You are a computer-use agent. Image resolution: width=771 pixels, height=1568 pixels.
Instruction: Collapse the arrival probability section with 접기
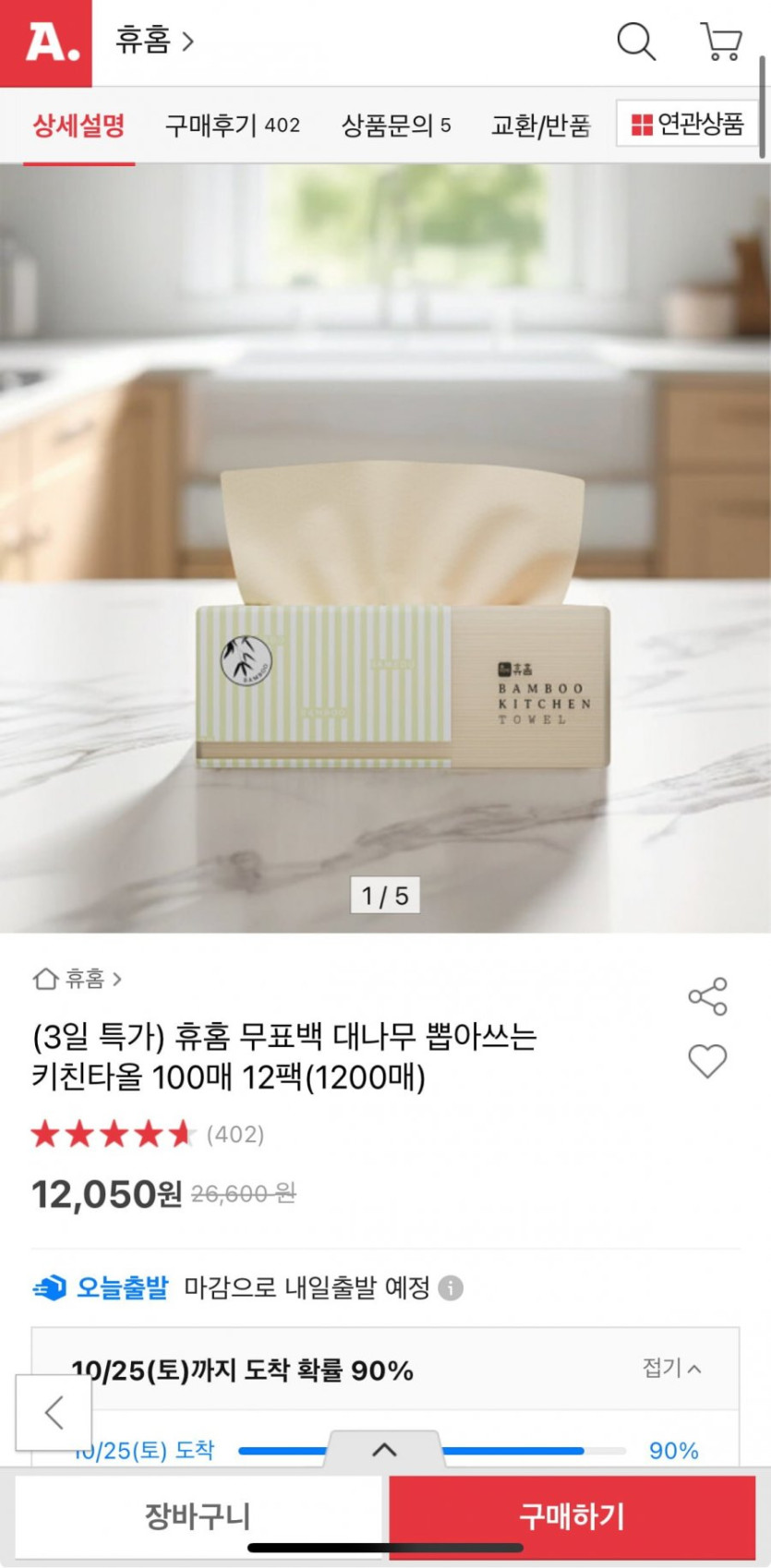pos(671,1368)
